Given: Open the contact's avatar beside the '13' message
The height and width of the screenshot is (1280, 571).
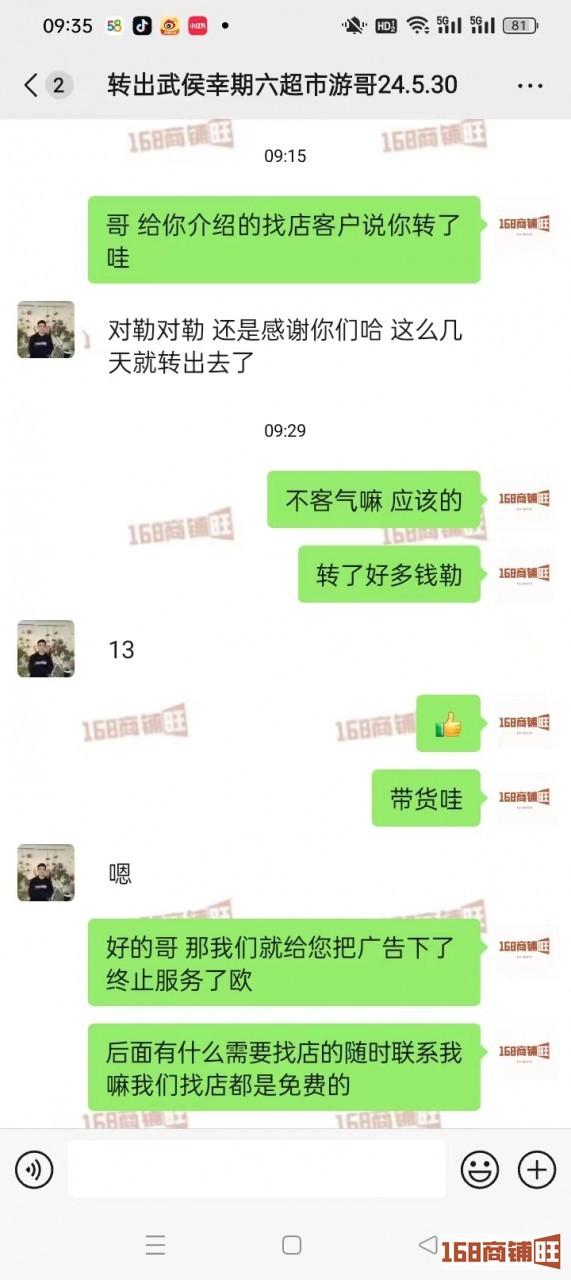Looking at the screenshot, I should pyautogui.click(x=46, y=649).
